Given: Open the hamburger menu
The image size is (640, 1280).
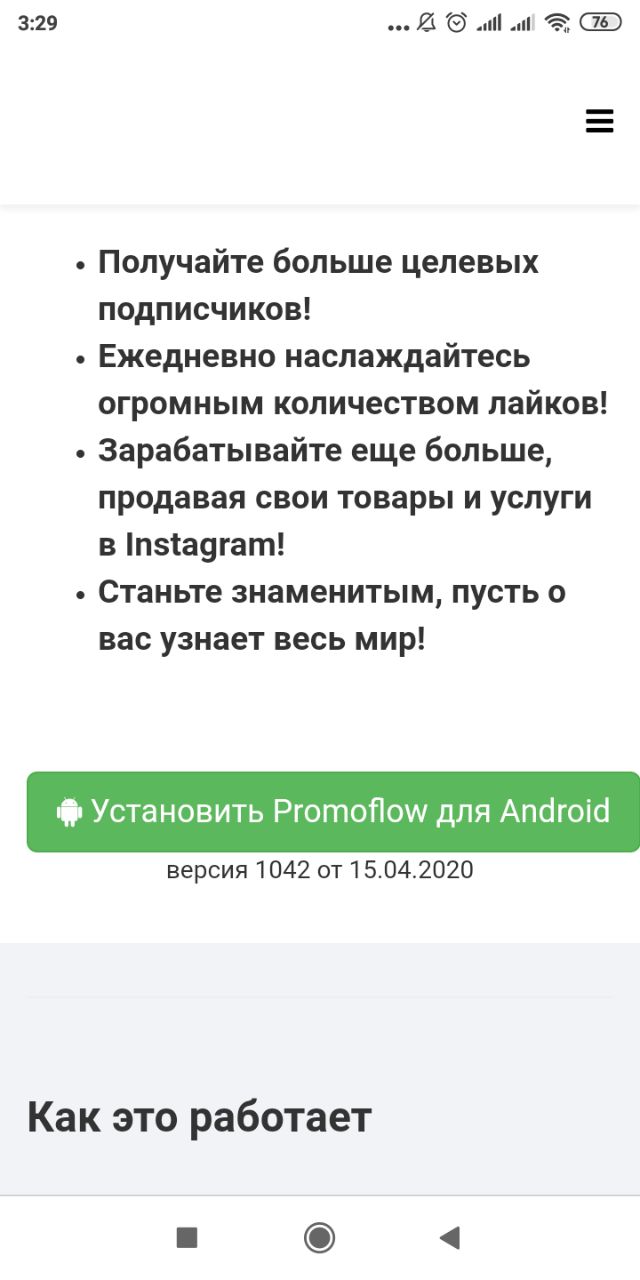Looking at the screenshot, I should click(x=599, y=122).
